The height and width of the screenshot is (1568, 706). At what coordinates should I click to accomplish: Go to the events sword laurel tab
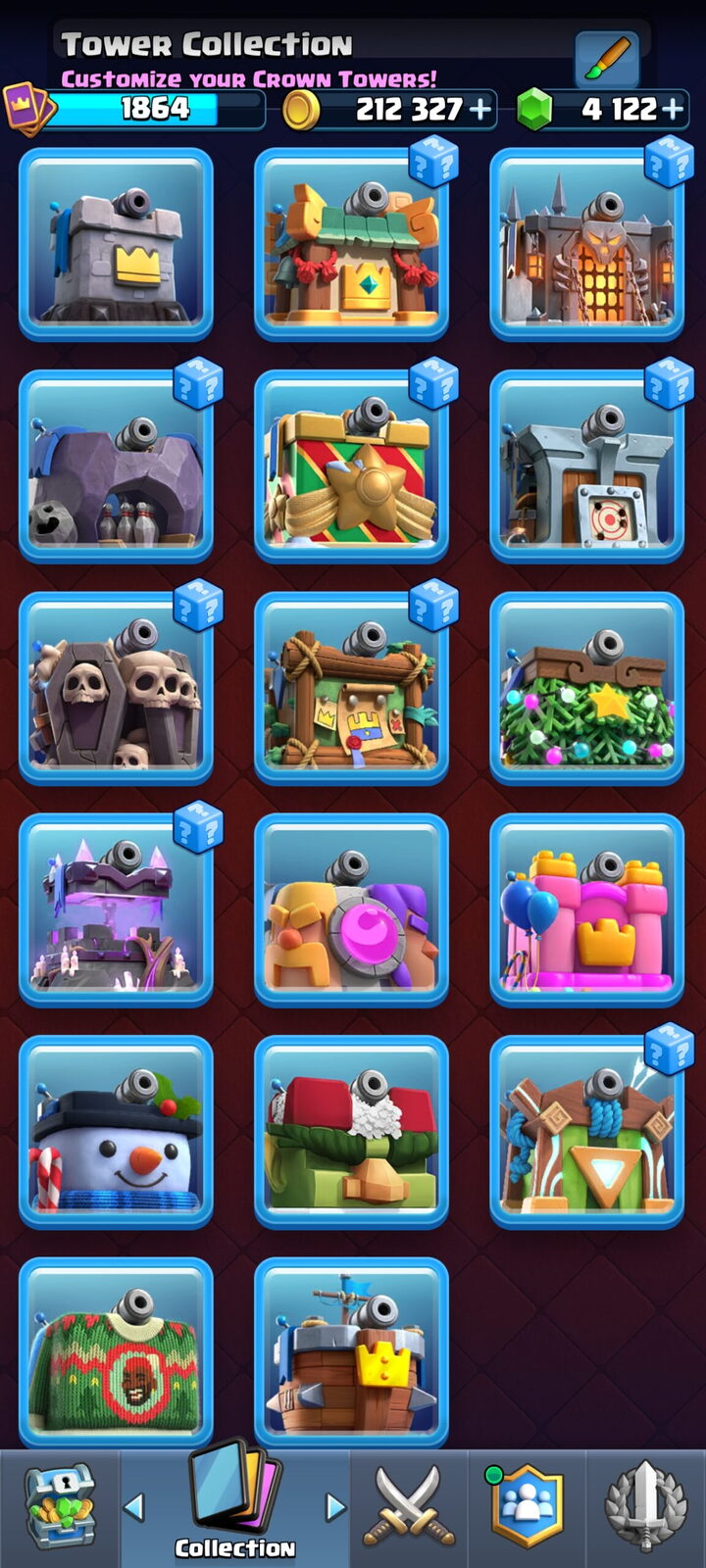(644, 1507)
